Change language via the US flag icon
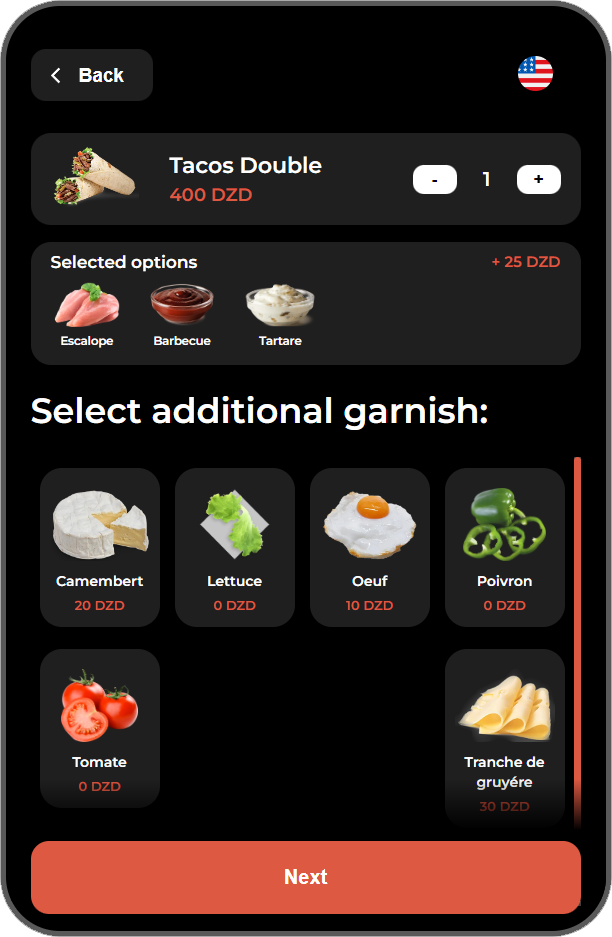 535,74
